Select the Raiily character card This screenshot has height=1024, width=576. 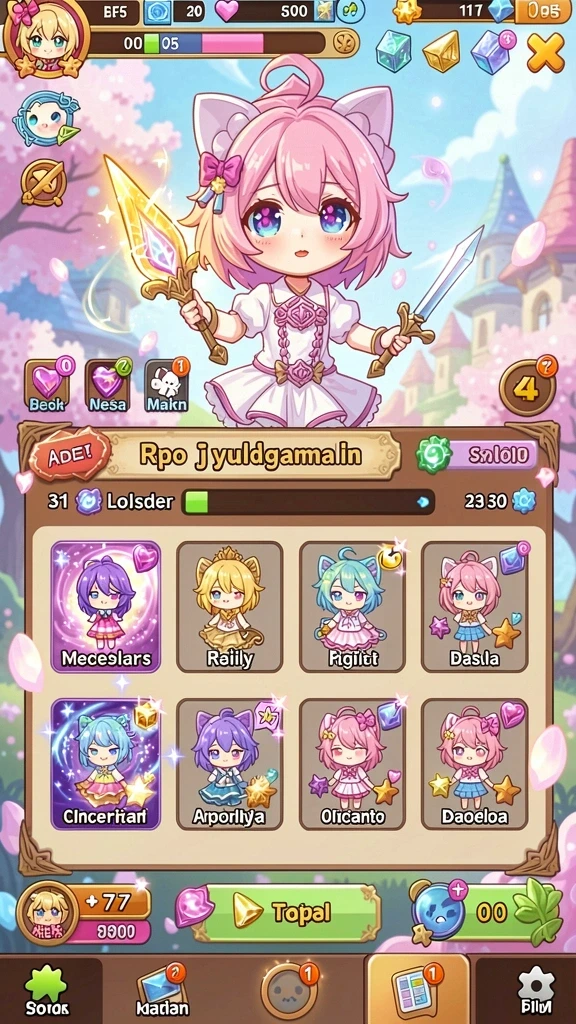click(x=229, y=606)
